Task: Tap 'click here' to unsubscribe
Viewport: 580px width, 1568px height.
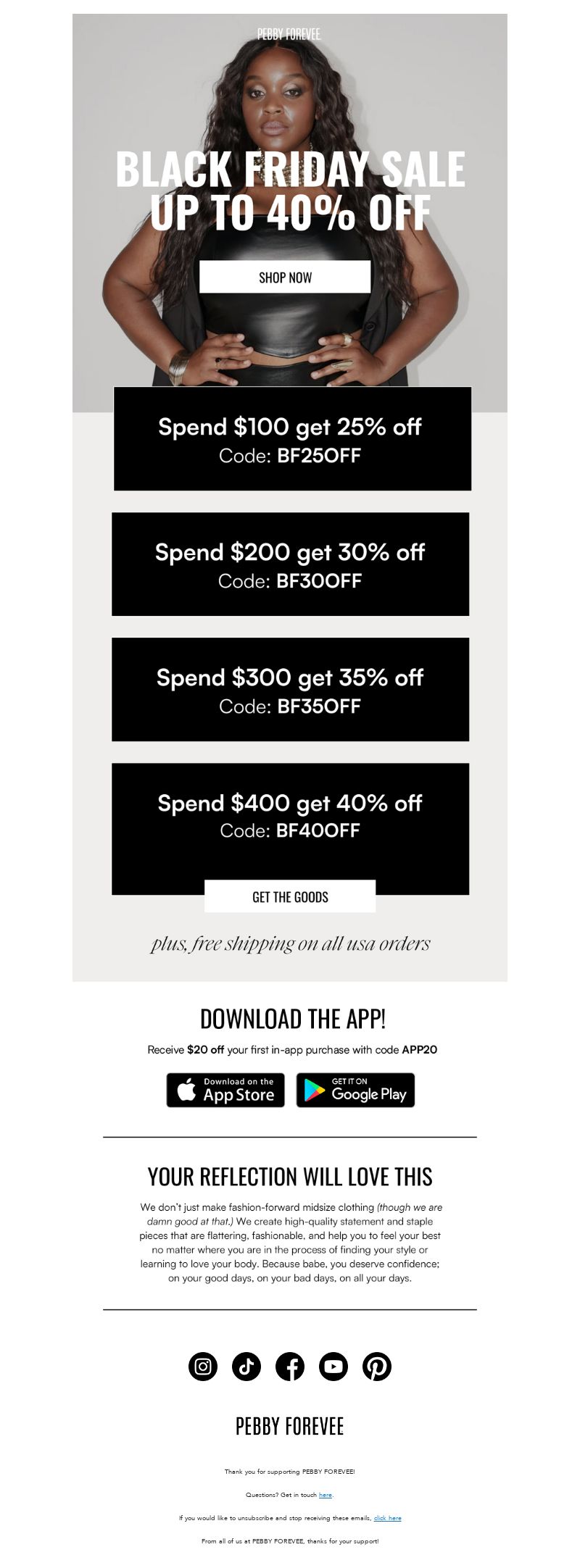Action: tap(387, 1517)
